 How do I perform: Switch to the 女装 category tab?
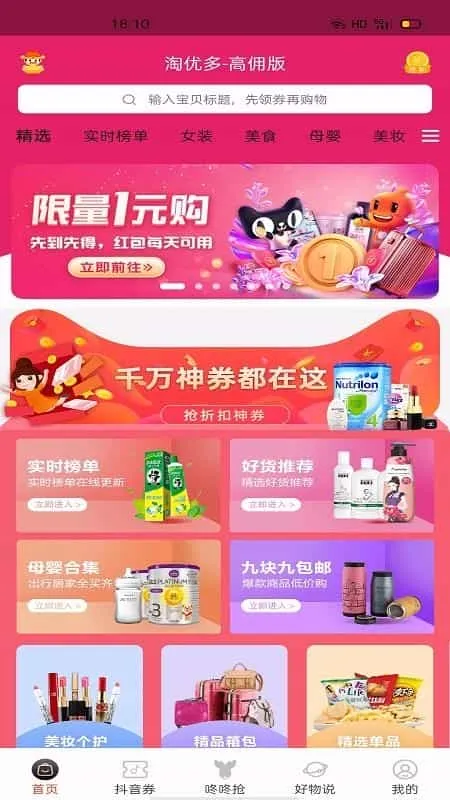pyautogui.click(x=196, y=136)
